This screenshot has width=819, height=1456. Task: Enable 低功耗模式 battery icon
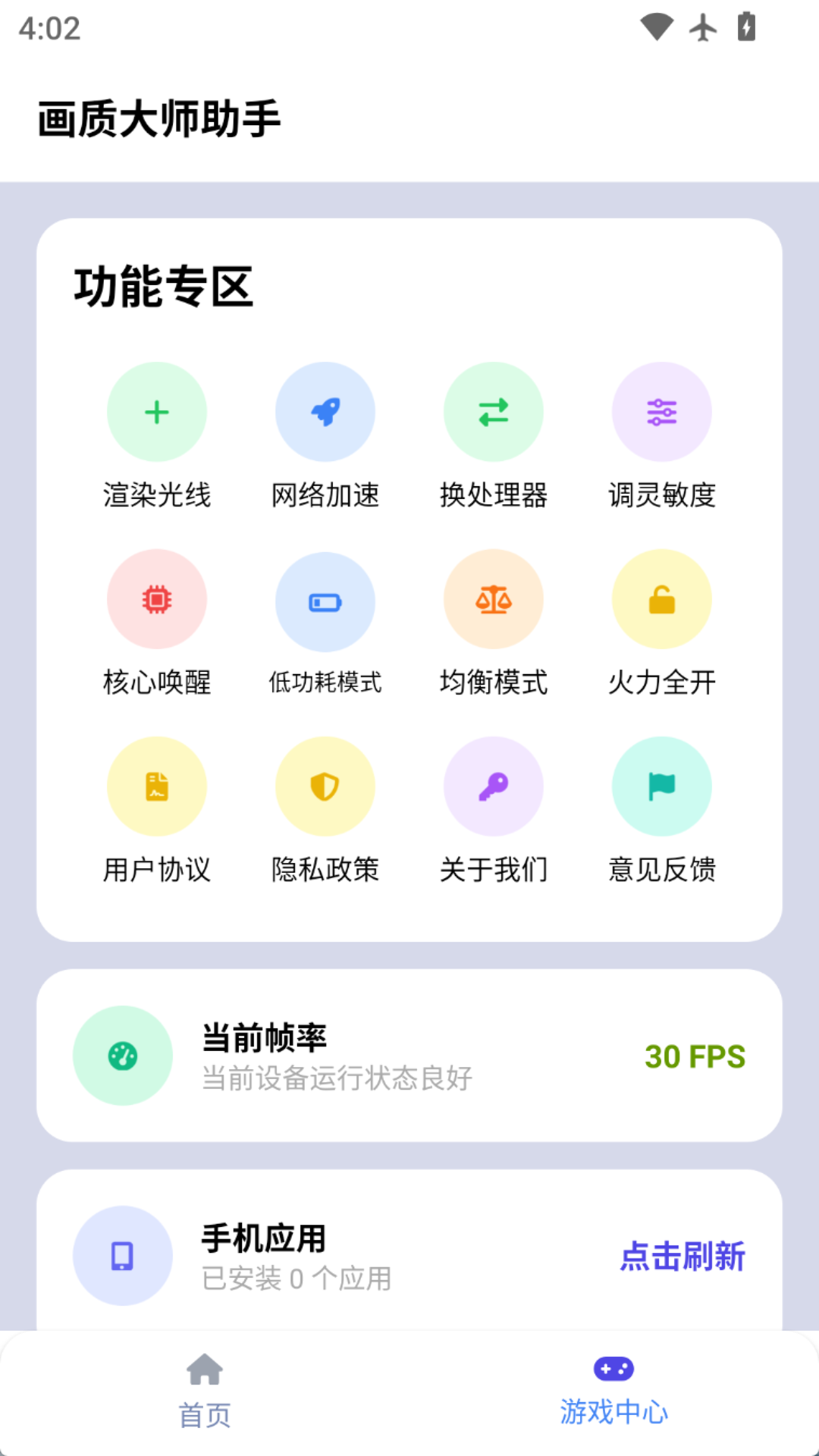click(325, 599)
